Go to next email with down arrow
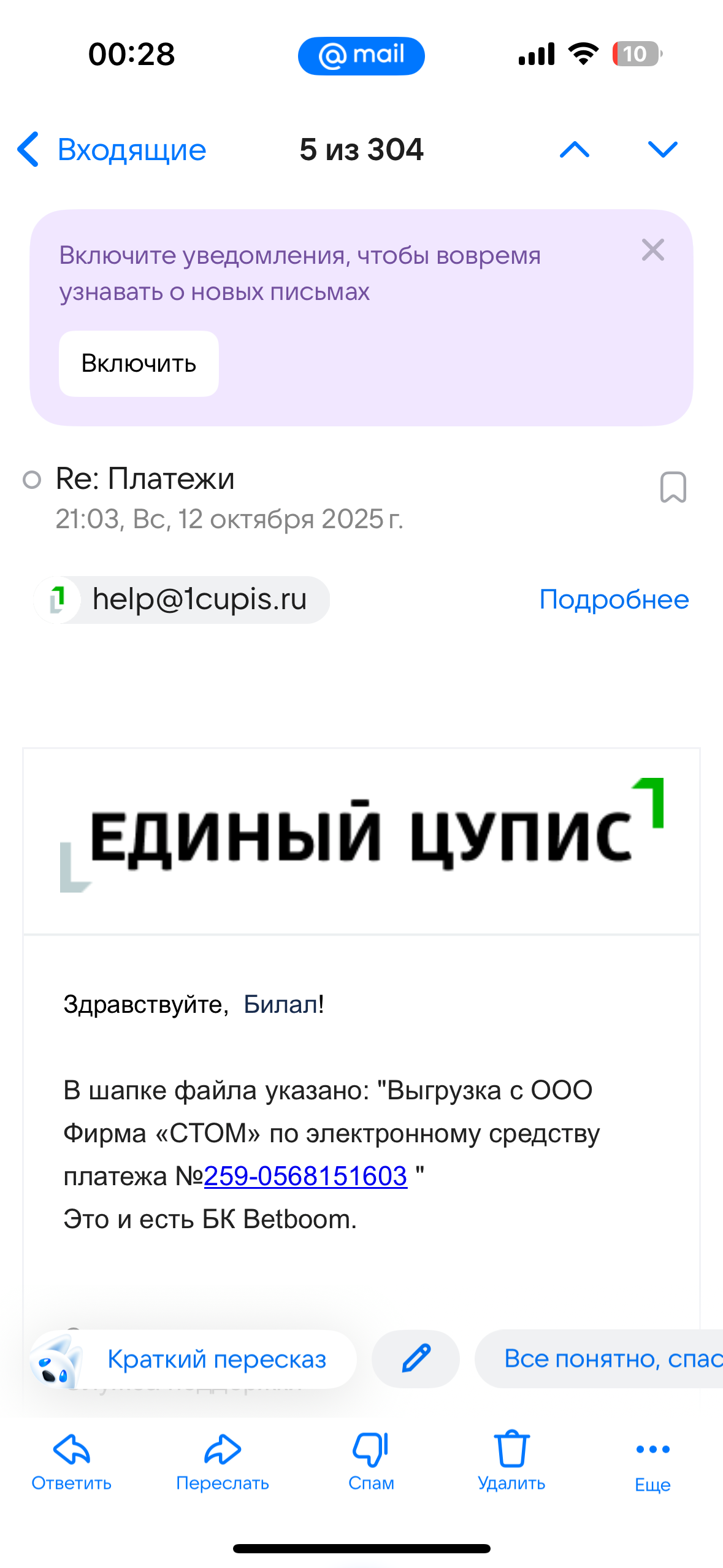This screenshot has width=723, height=1568. pos(662,150)
